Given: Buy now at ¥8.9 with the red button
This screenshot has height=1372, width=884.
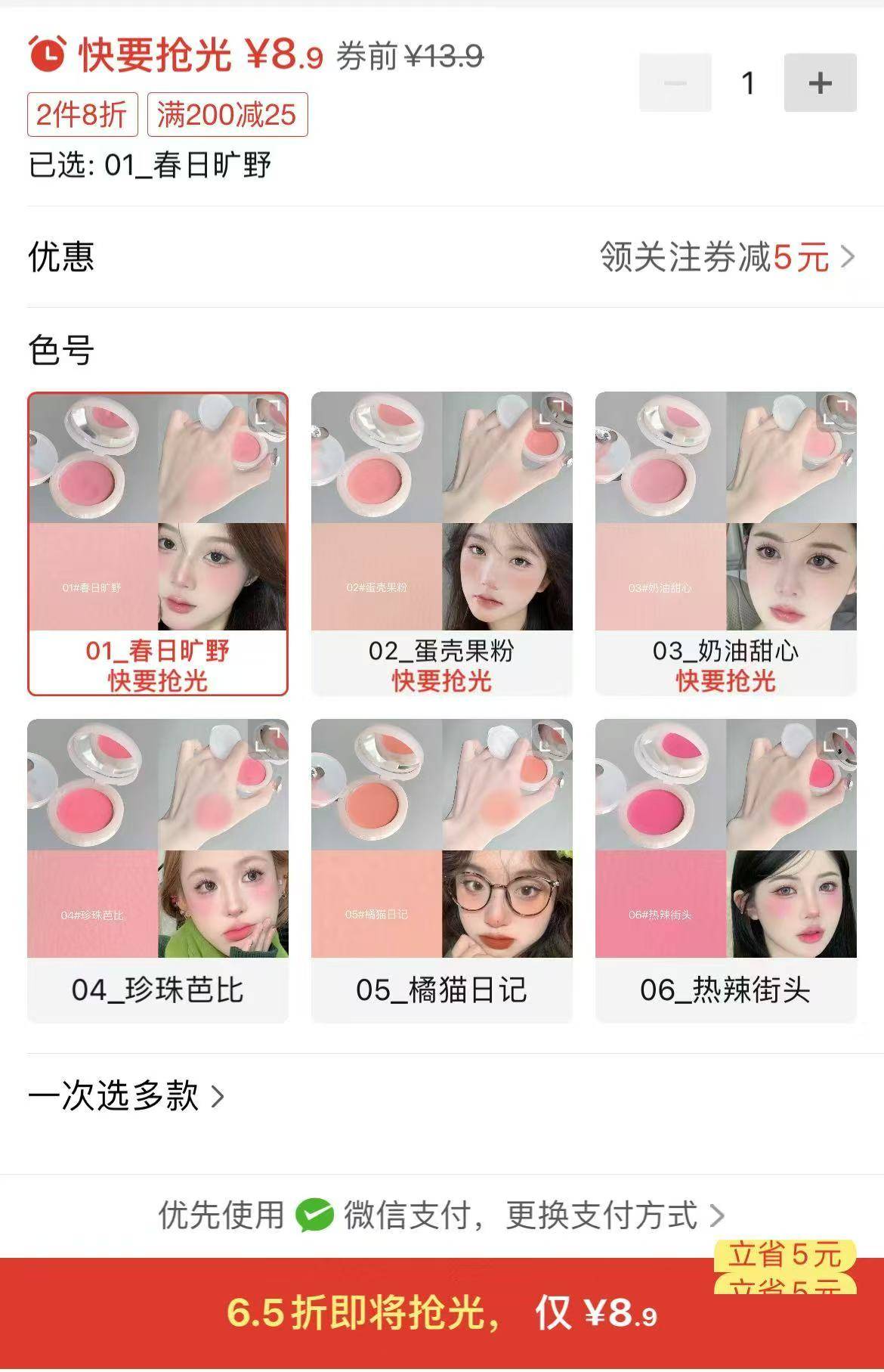Looking at the screenshot, I should 441,1312.
